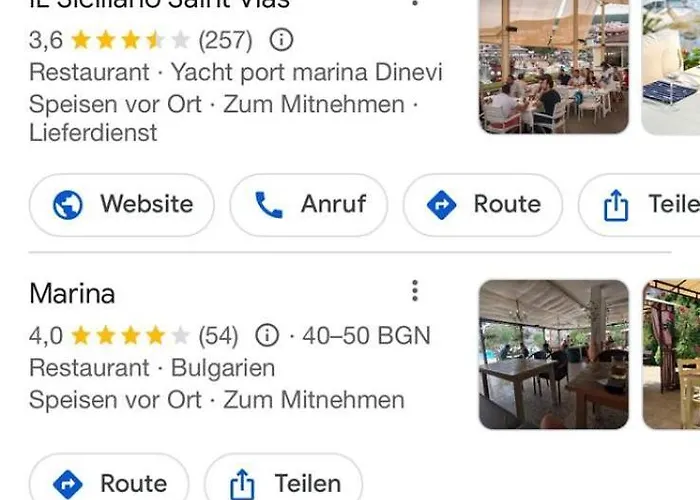This screenshot has width=700, height=500.
Task: Get route to Marina restaurant
Action: [109, 484]
